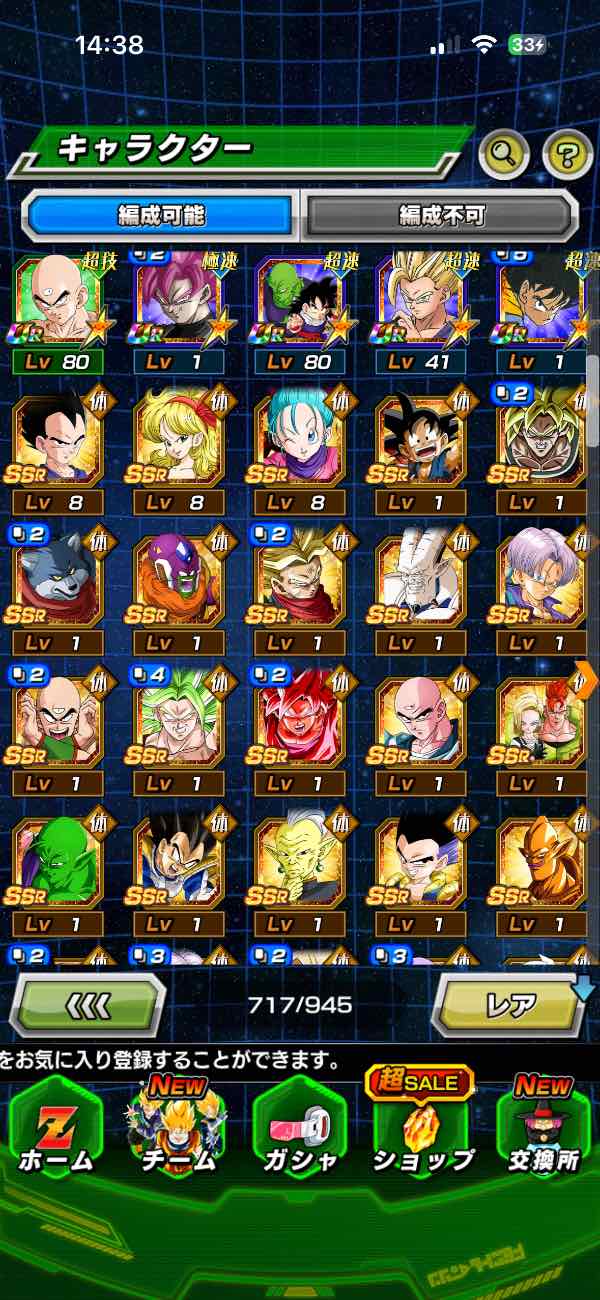Tap the レア sort button
The width and height of the screenshot is (600, 1300).
click(x=508, y=1004)
